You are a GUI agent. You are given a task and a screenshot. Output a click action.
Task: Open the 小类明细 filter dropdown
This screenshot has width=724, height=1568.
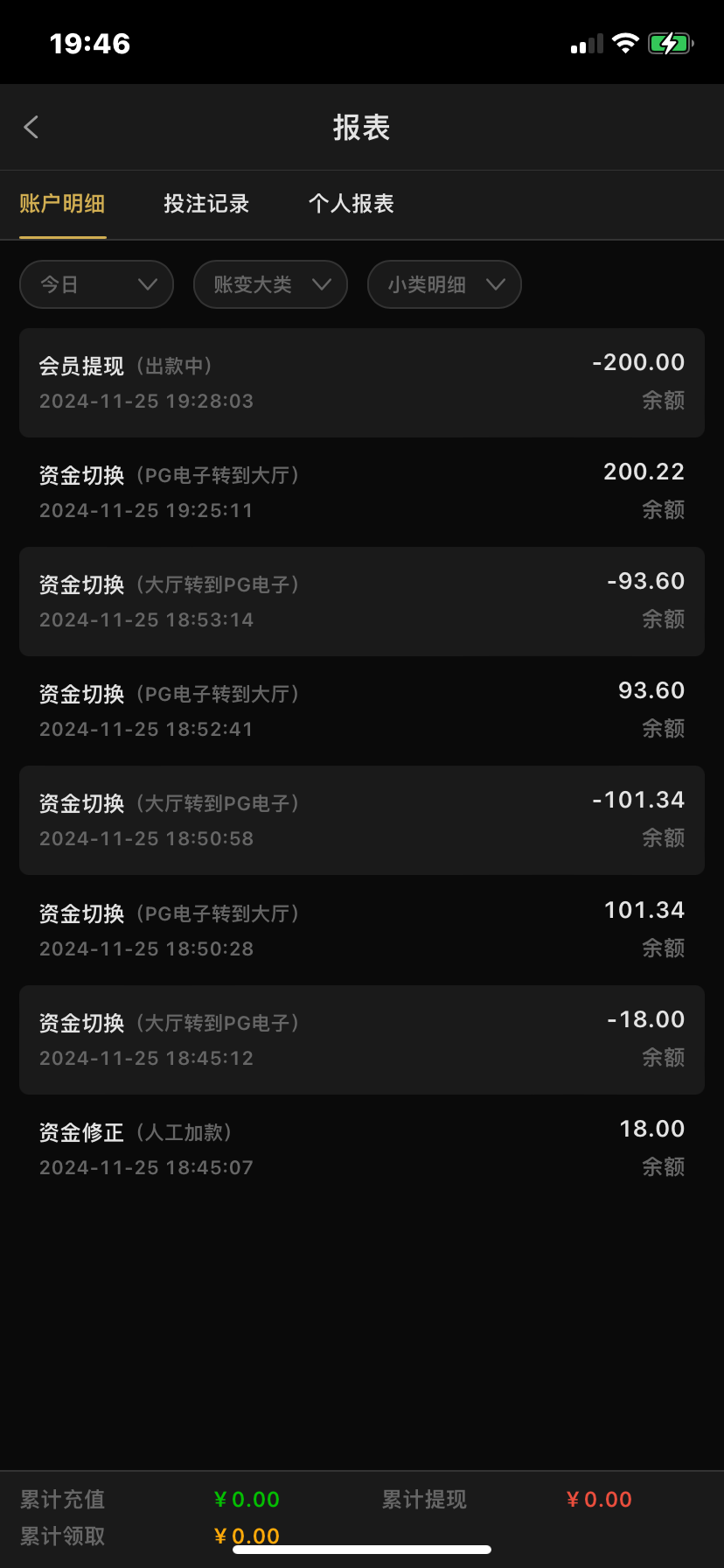click(444, 284)
